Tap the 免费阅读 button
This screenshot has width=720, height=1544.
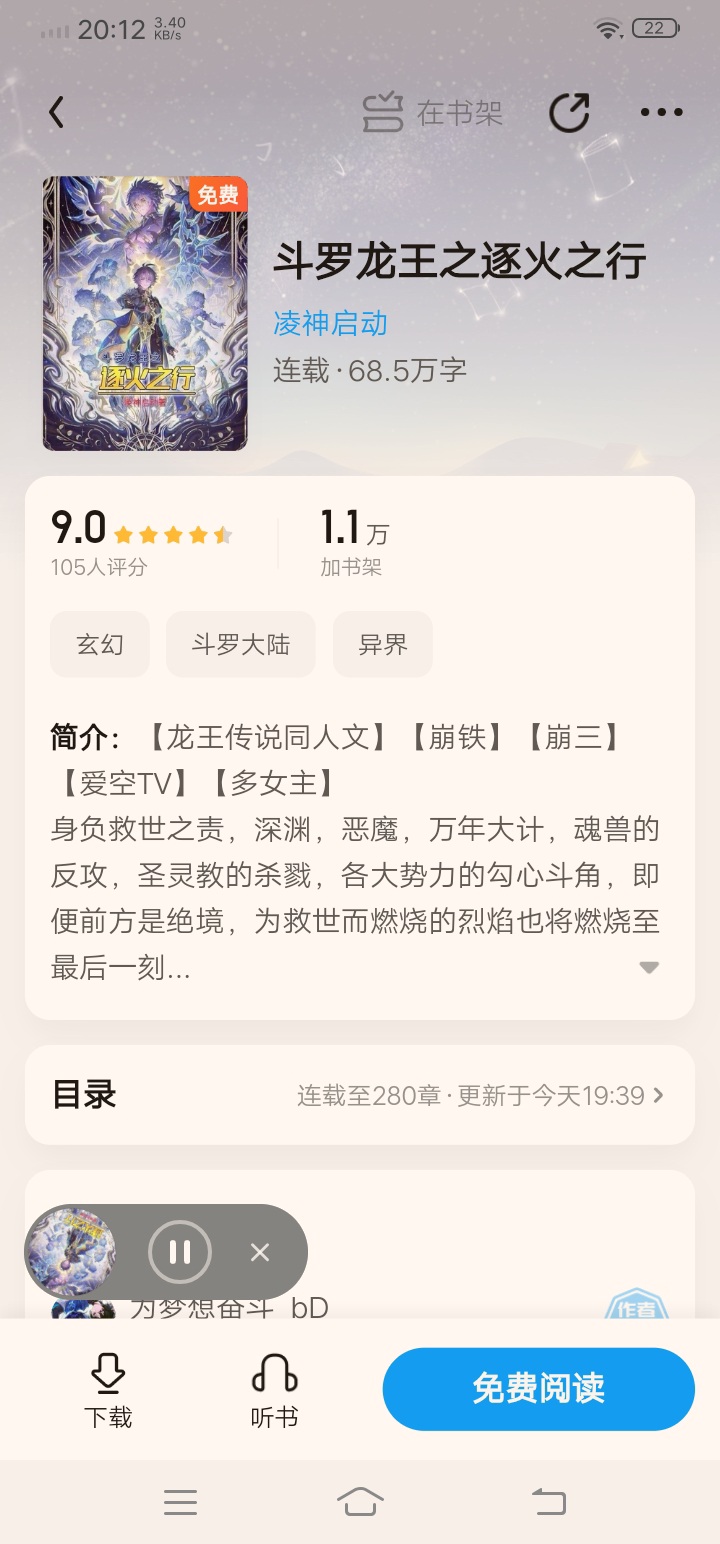click(538, 1389)
